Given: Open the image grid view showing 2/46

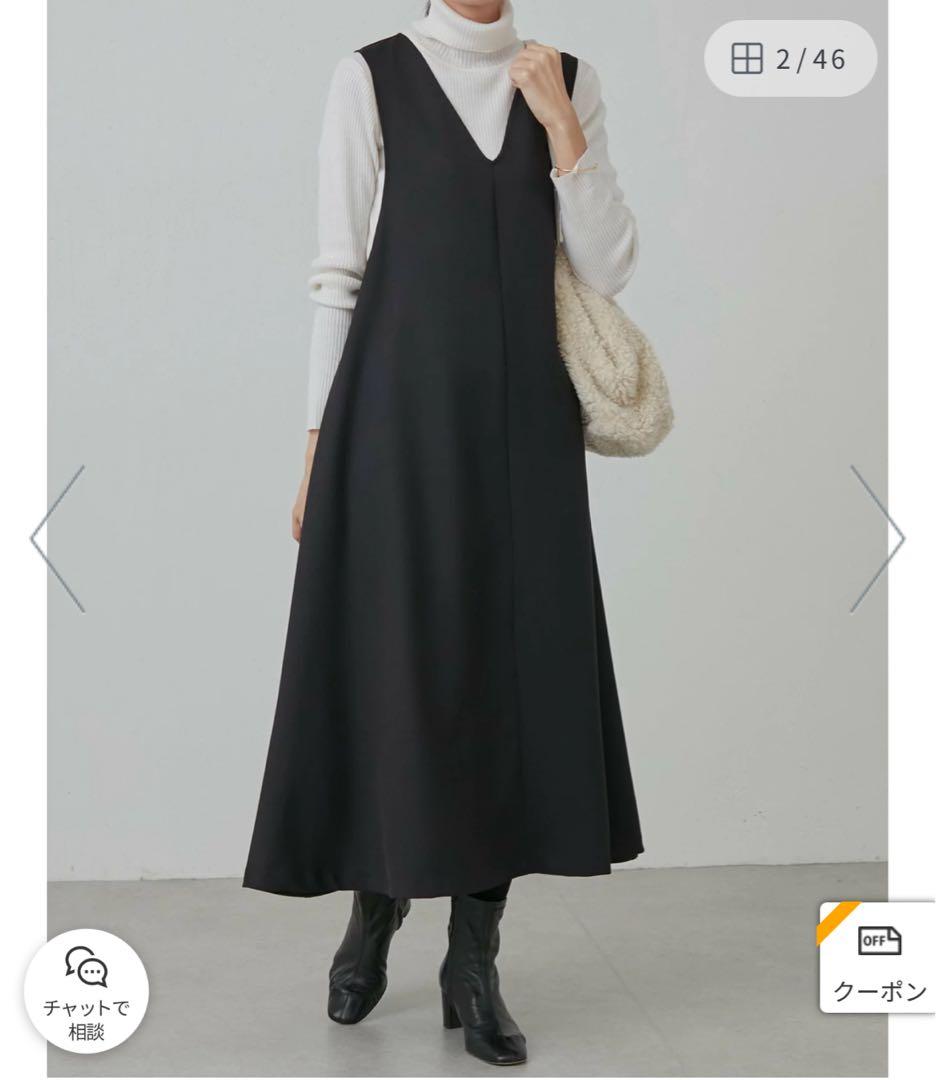Looking at the screenshot, I should (x=789, y=59).
